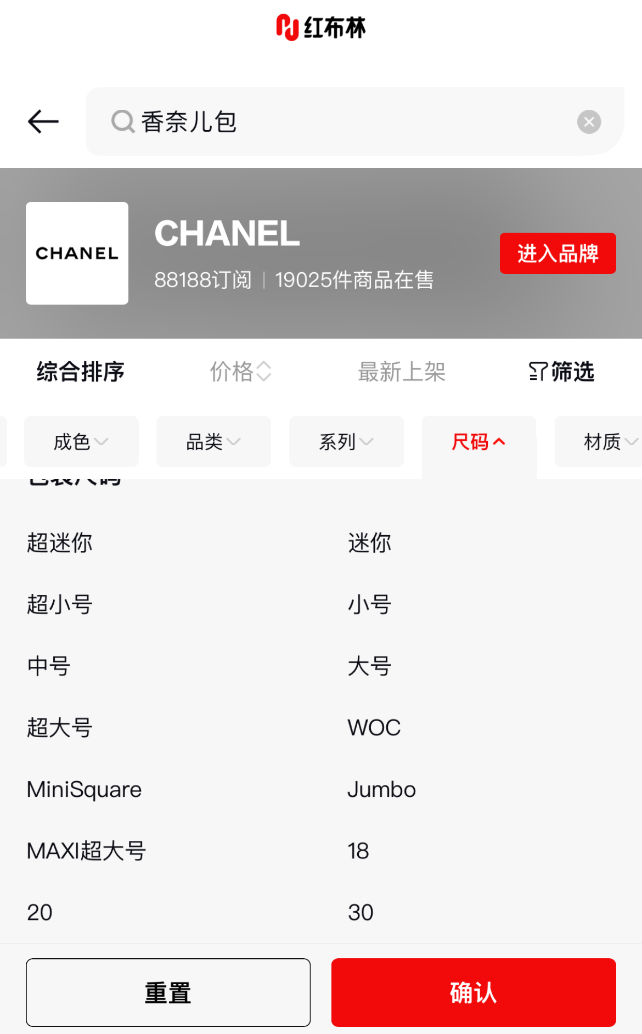
Task: Select 综合排序 sorting
Action: point(80,372)
